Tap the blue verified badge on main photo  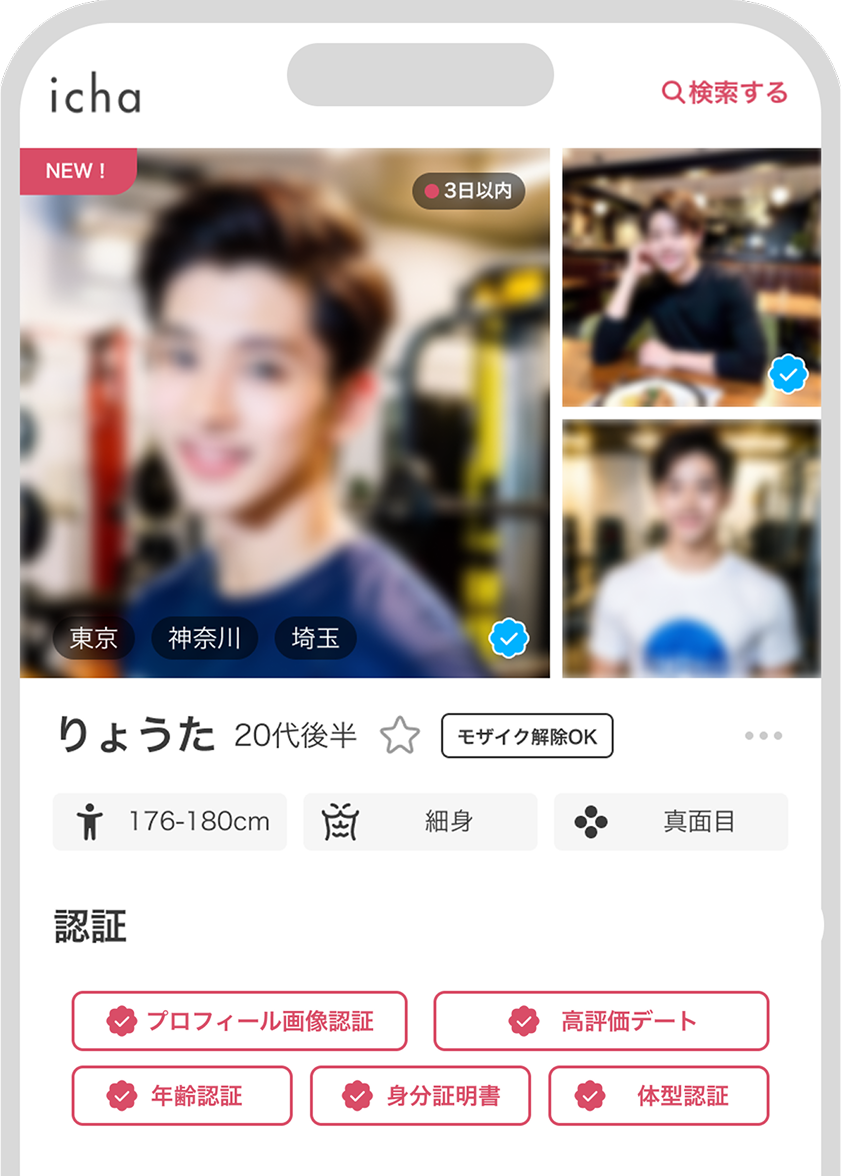[x=510, y=637]
